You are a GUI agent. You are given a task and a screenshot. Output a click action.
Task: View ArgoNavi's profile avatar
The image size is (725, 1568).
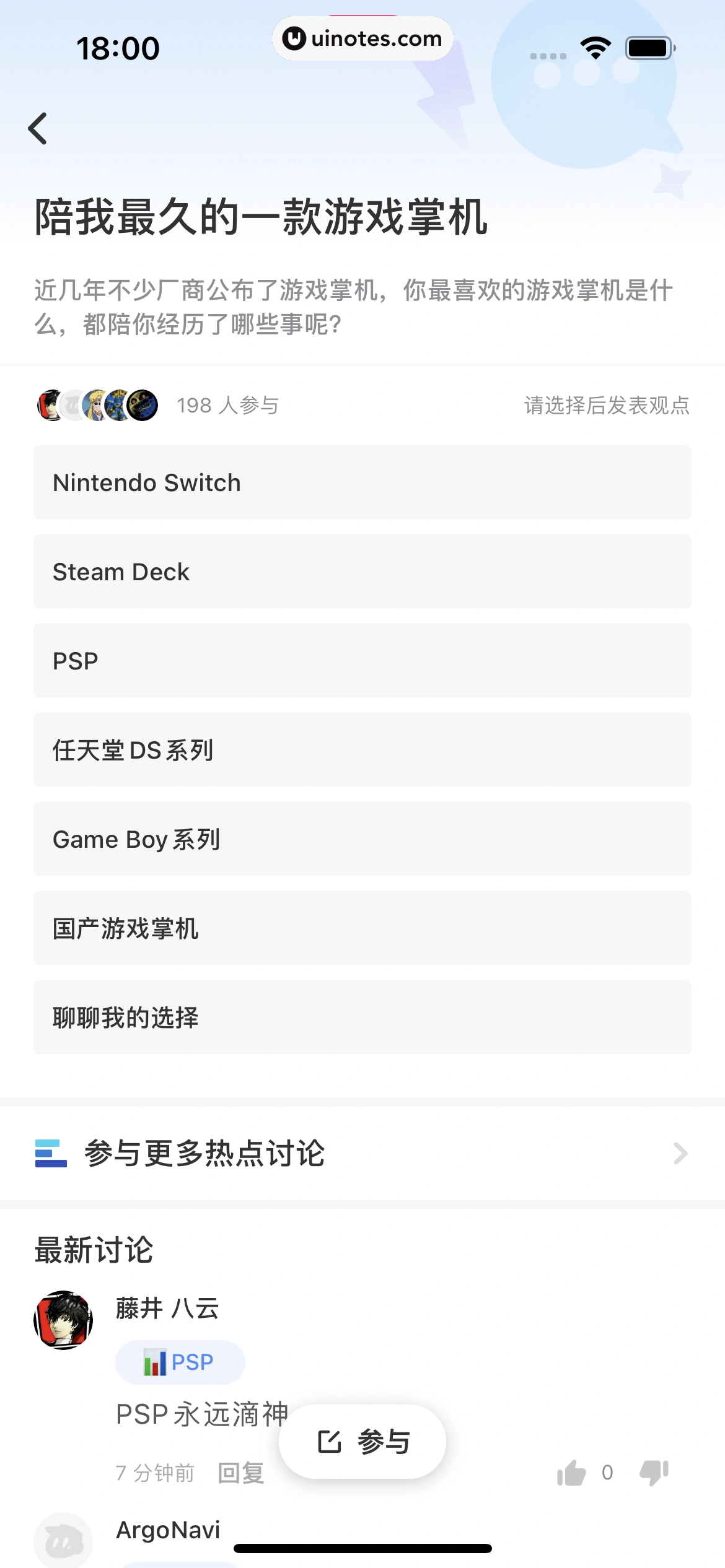point(63,1541)
